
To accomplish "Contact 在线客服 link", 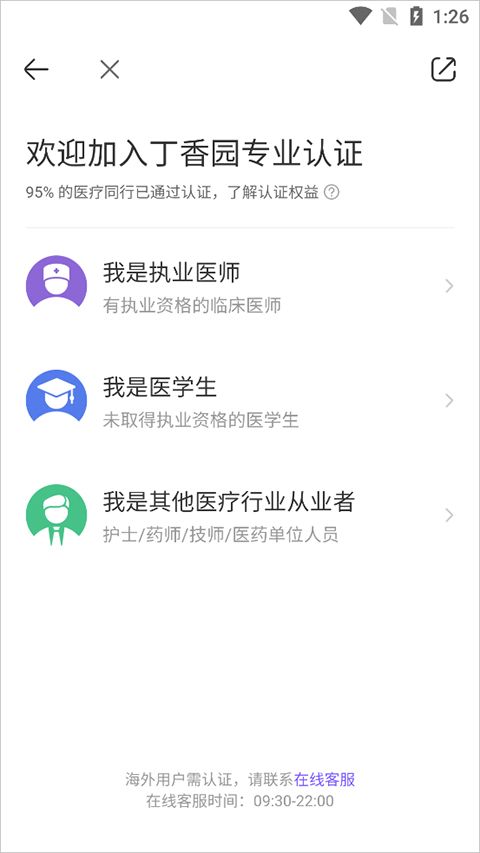I will point(325,779).
